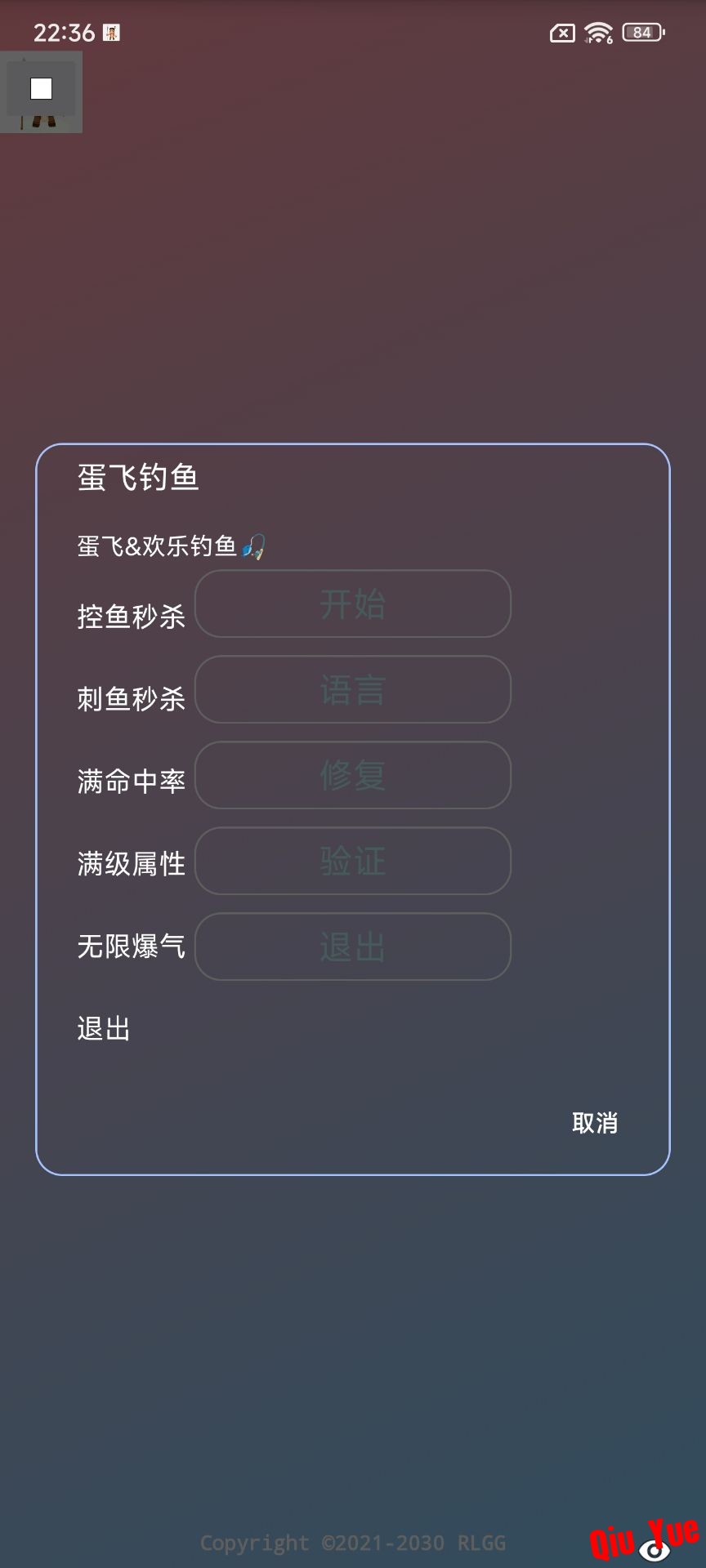
Task: Select the 满命中率 option
Action: [131, 782]
